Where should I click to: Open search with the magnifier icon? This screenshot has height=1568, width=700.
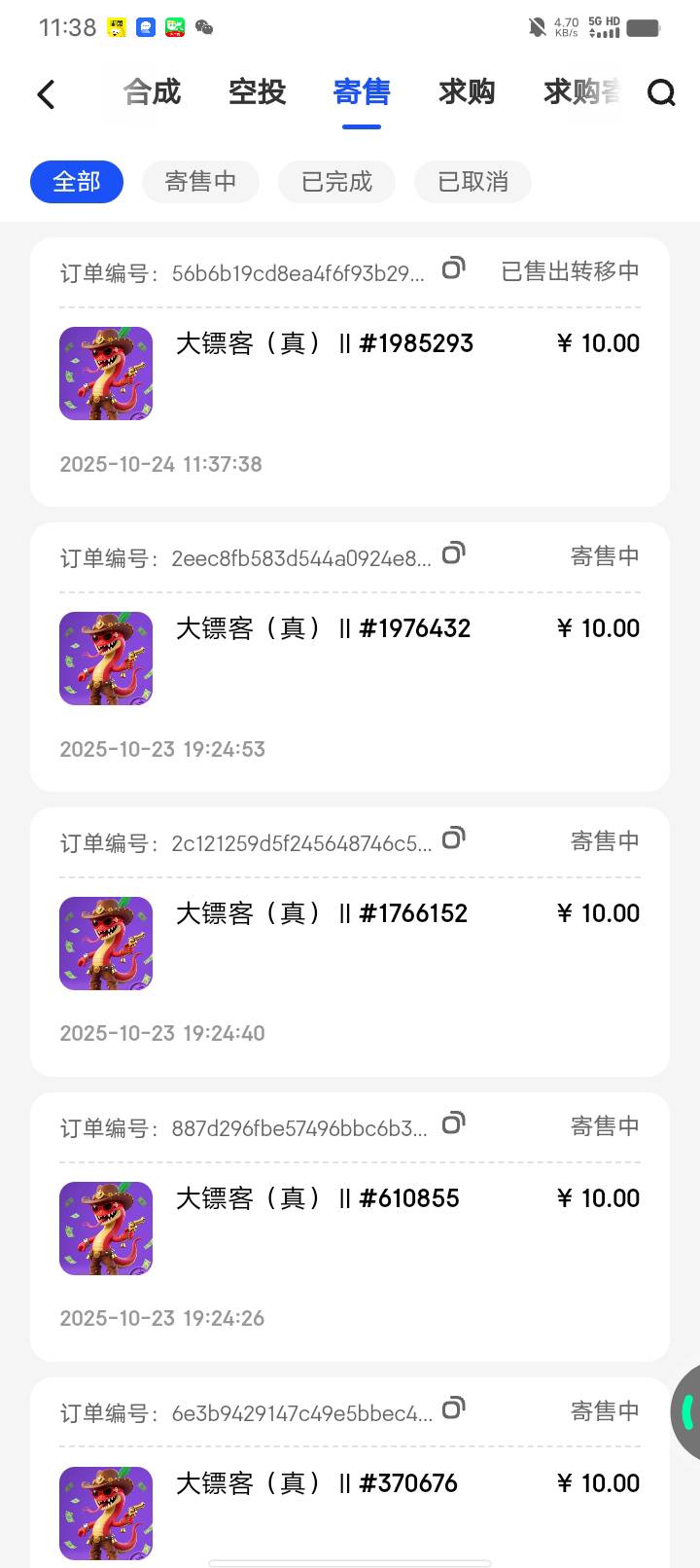[661, 93]
